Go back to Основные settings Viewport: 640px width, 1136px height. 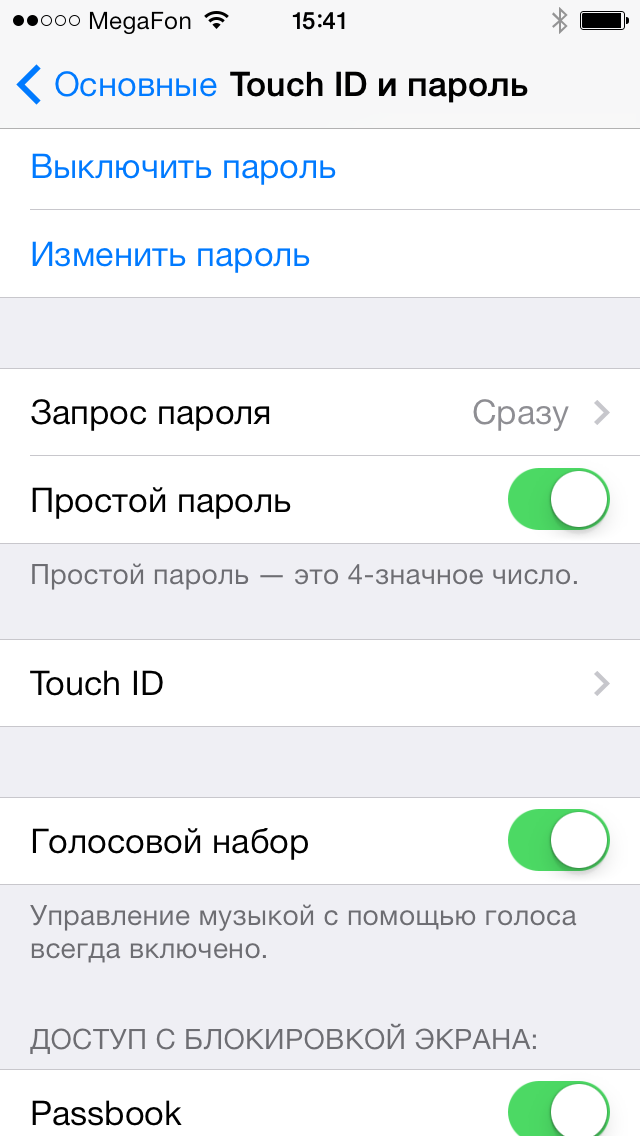[x=116, y=85]
